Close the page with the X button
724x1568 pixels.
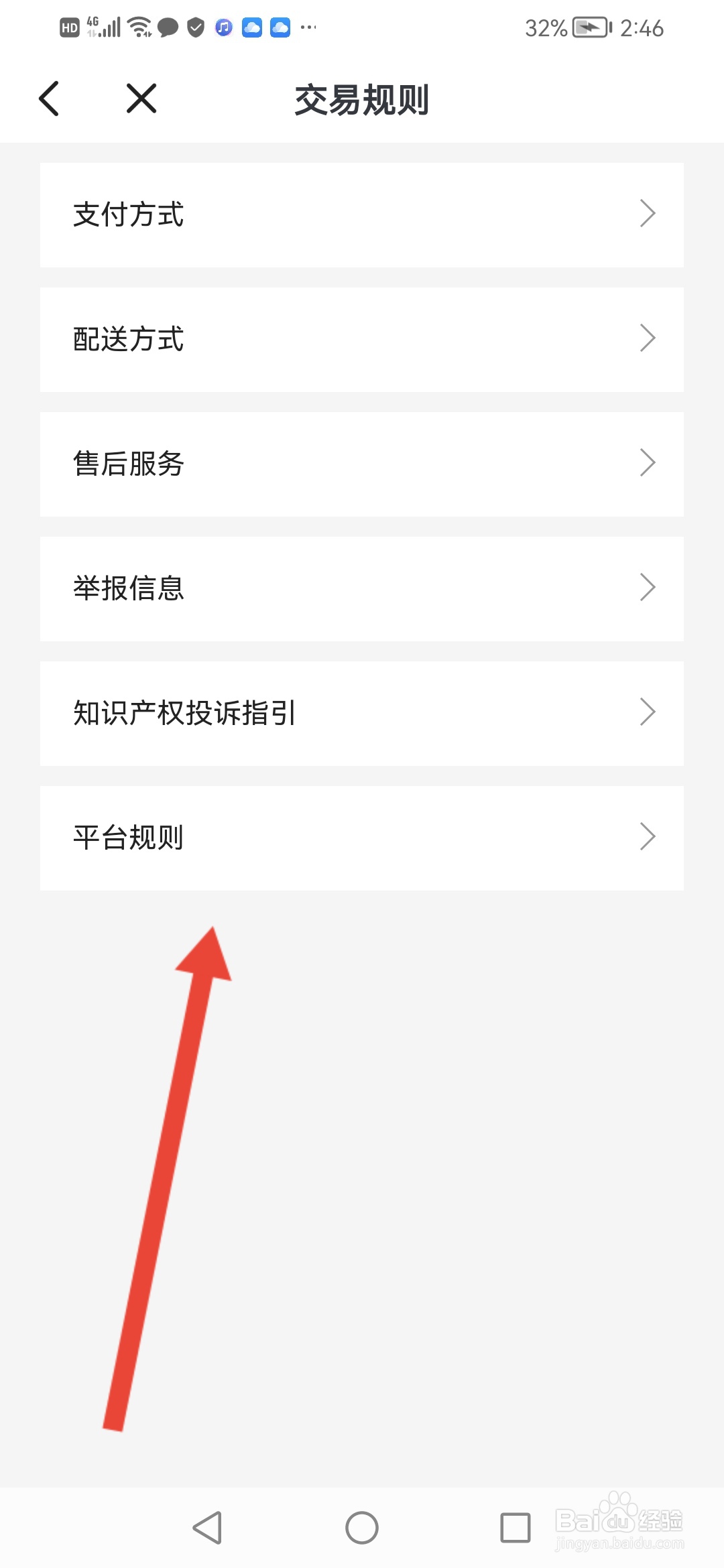(x=140, y=100)
